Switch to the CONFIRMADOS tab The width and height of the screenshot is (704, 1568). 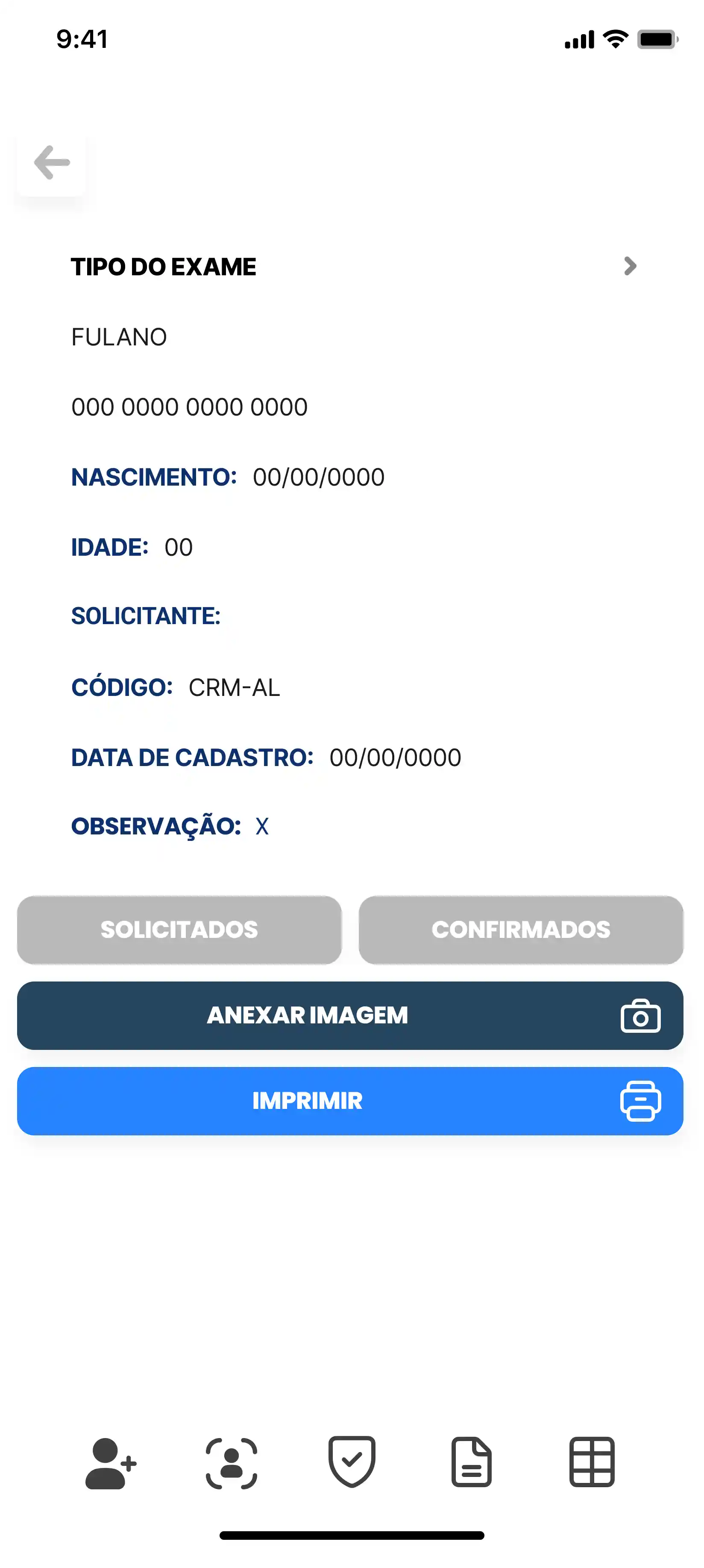(521, 929)
